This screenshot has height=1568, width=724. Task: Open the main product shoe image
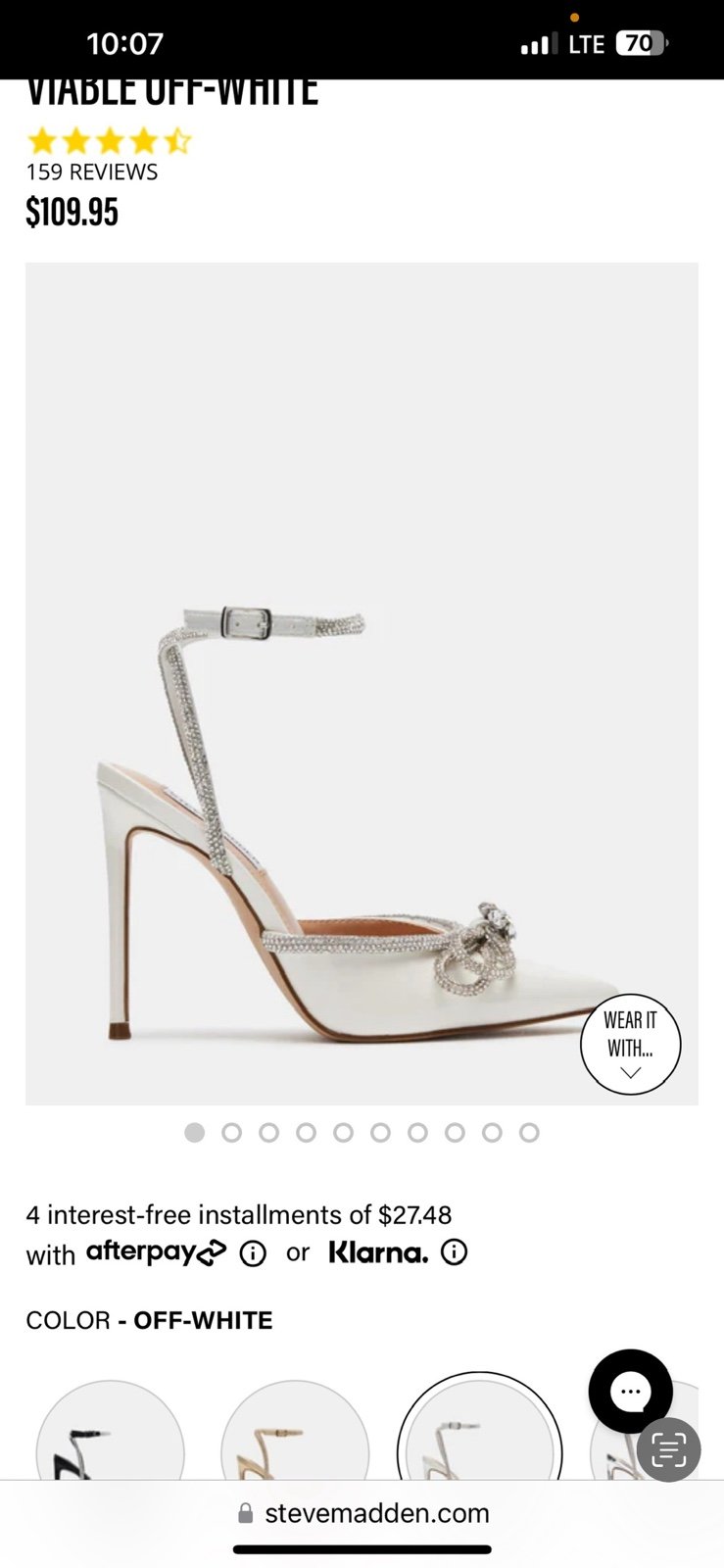[x=362, y=683]
